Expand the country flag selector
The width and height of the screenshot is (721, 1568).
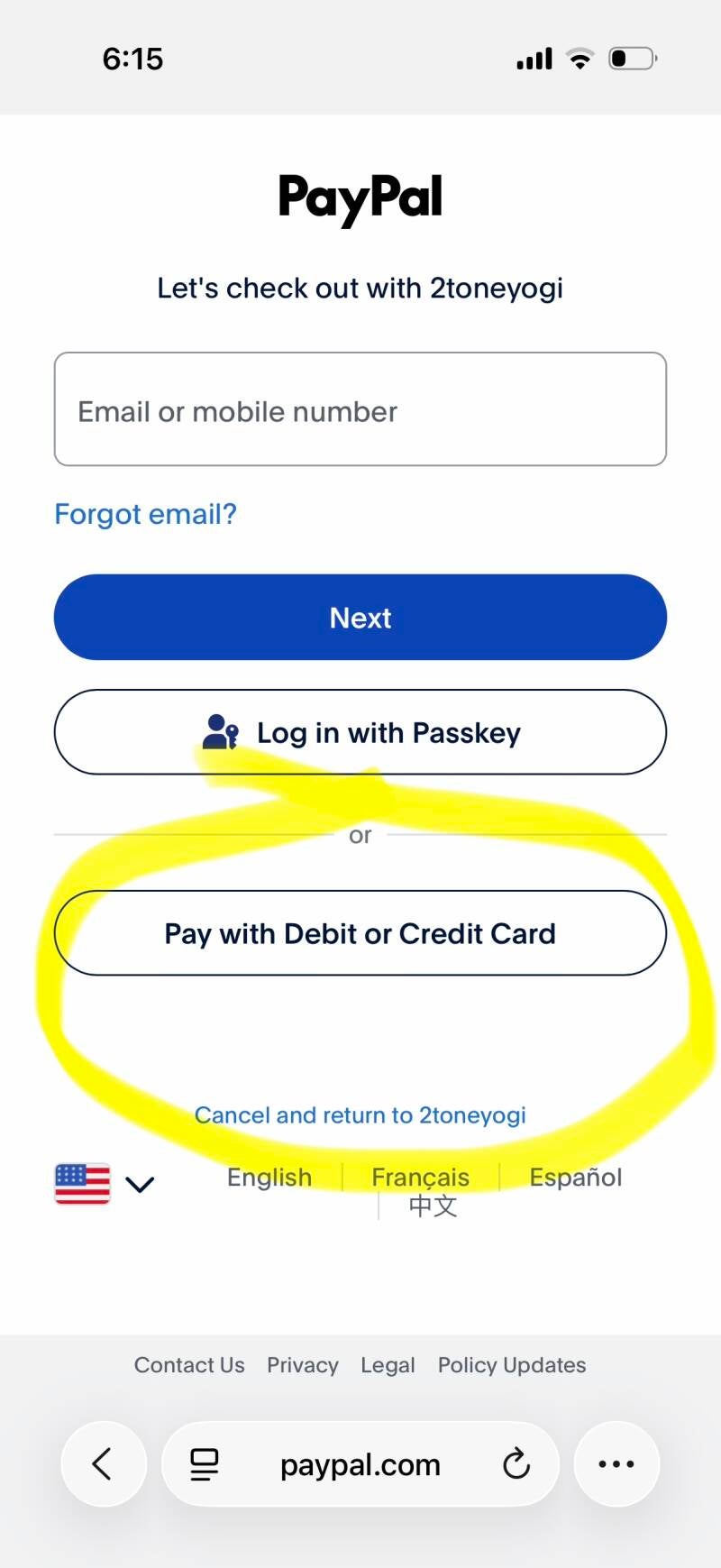105,1183
